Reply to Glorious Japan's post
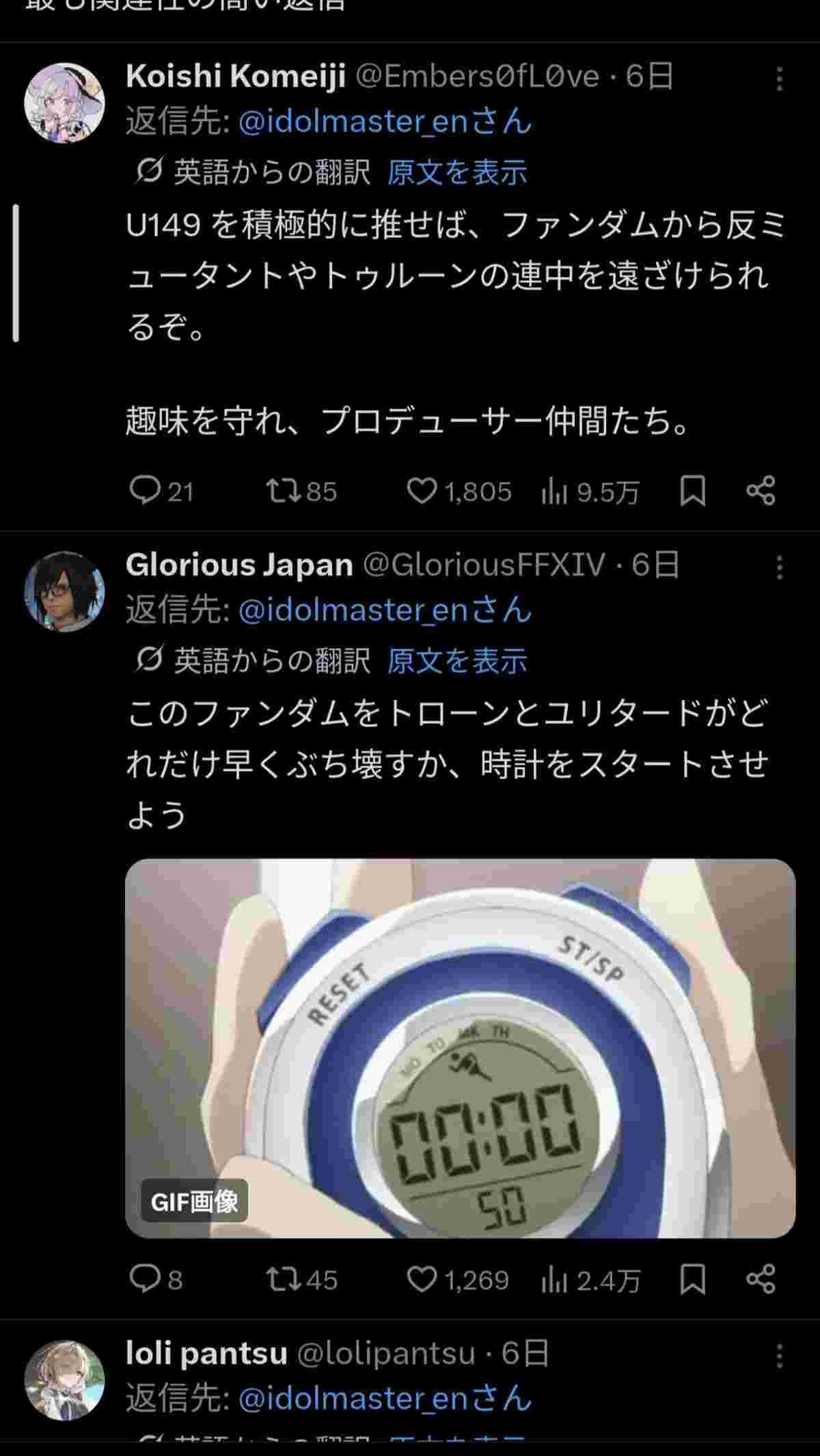This screenshot has width=820, height=1456. 145,1279
